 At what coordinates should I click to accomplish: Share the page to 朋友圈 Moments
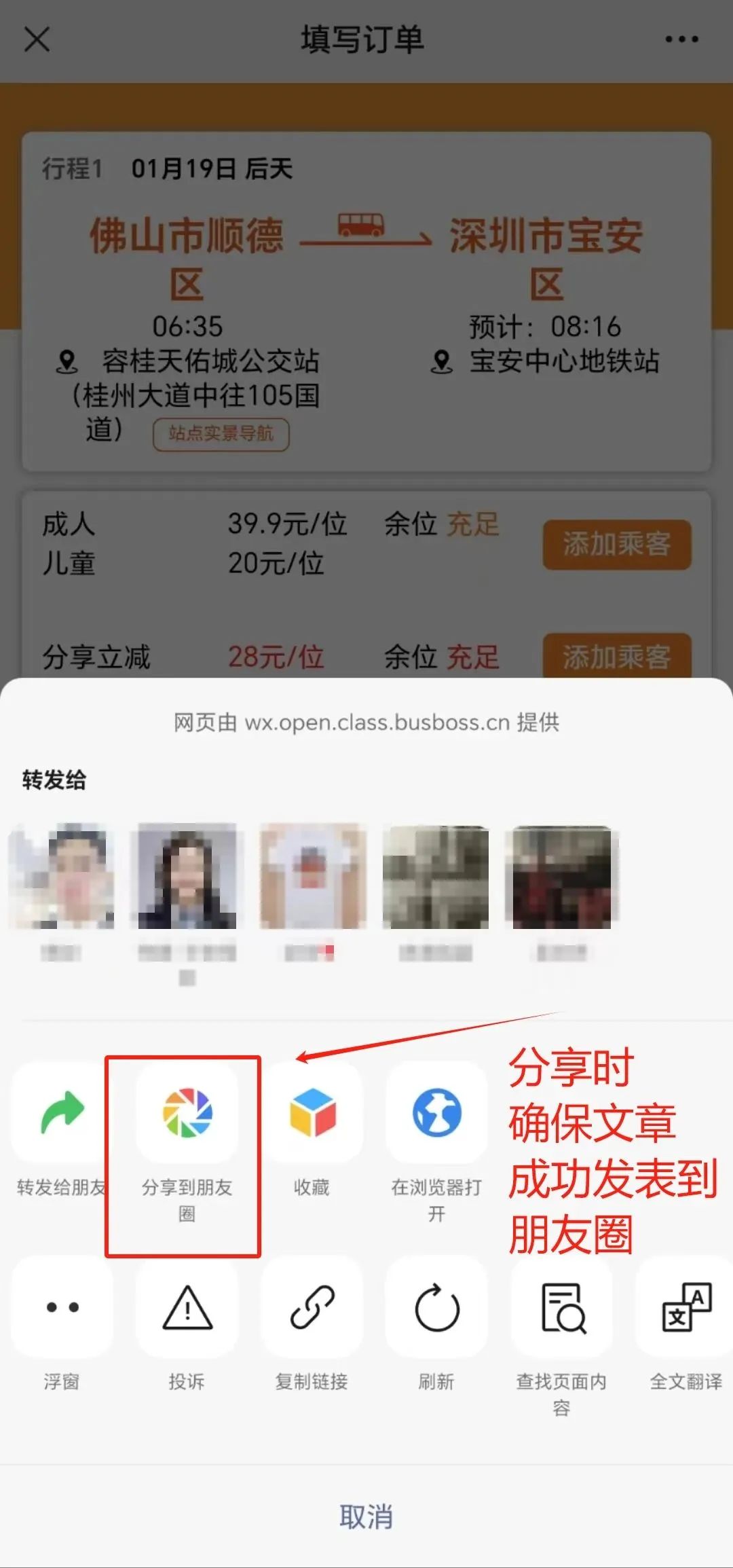tap(187, 1114)
